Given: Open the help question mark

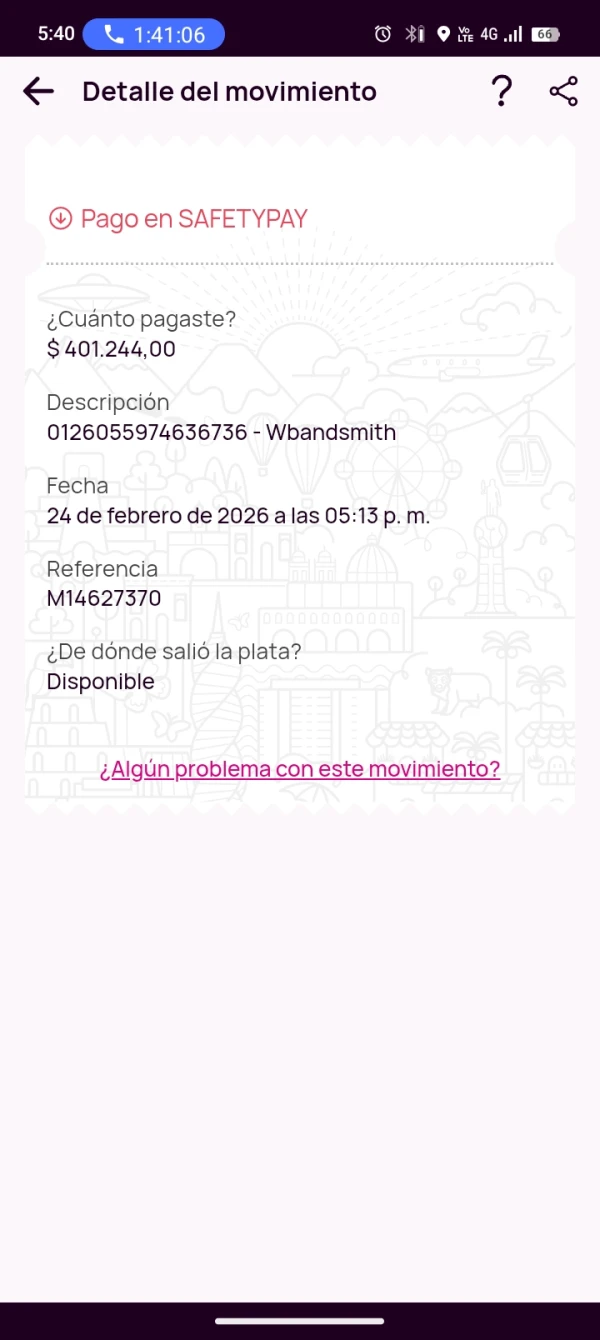Looking at the screenshot, I should click(502, 92).
